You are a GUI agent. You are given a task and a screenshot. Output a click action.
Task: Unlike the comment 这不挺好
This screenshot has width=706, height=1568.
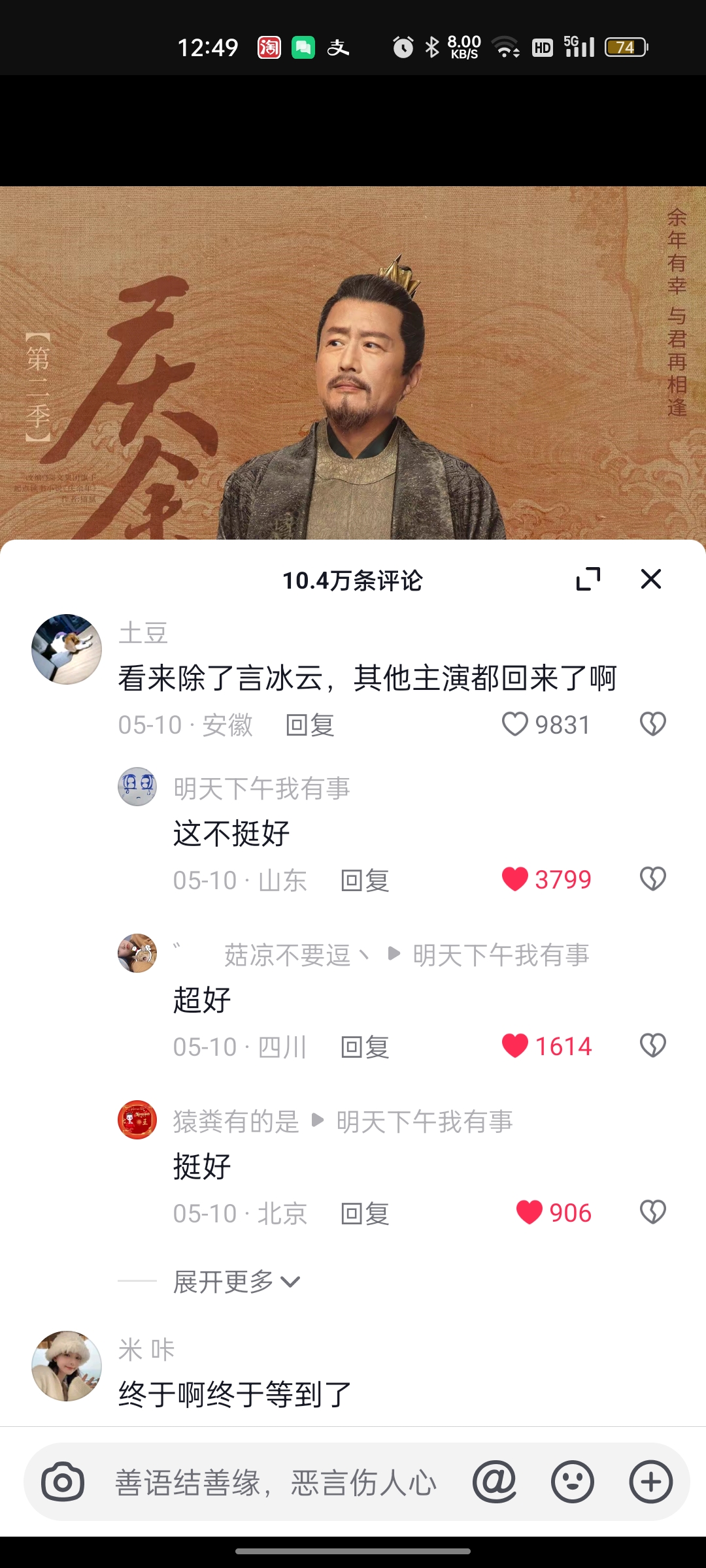click(x=515, y=879)
